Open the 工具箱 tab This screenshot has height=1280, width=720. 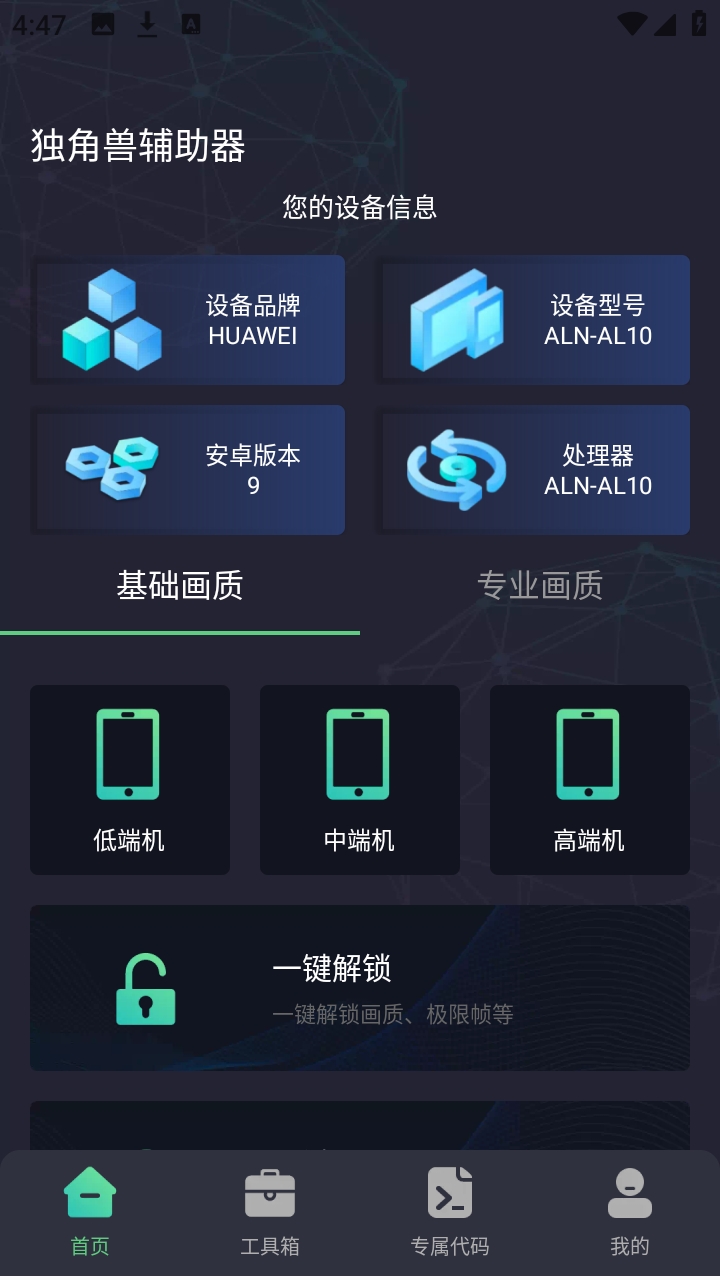coord(270,1212)
